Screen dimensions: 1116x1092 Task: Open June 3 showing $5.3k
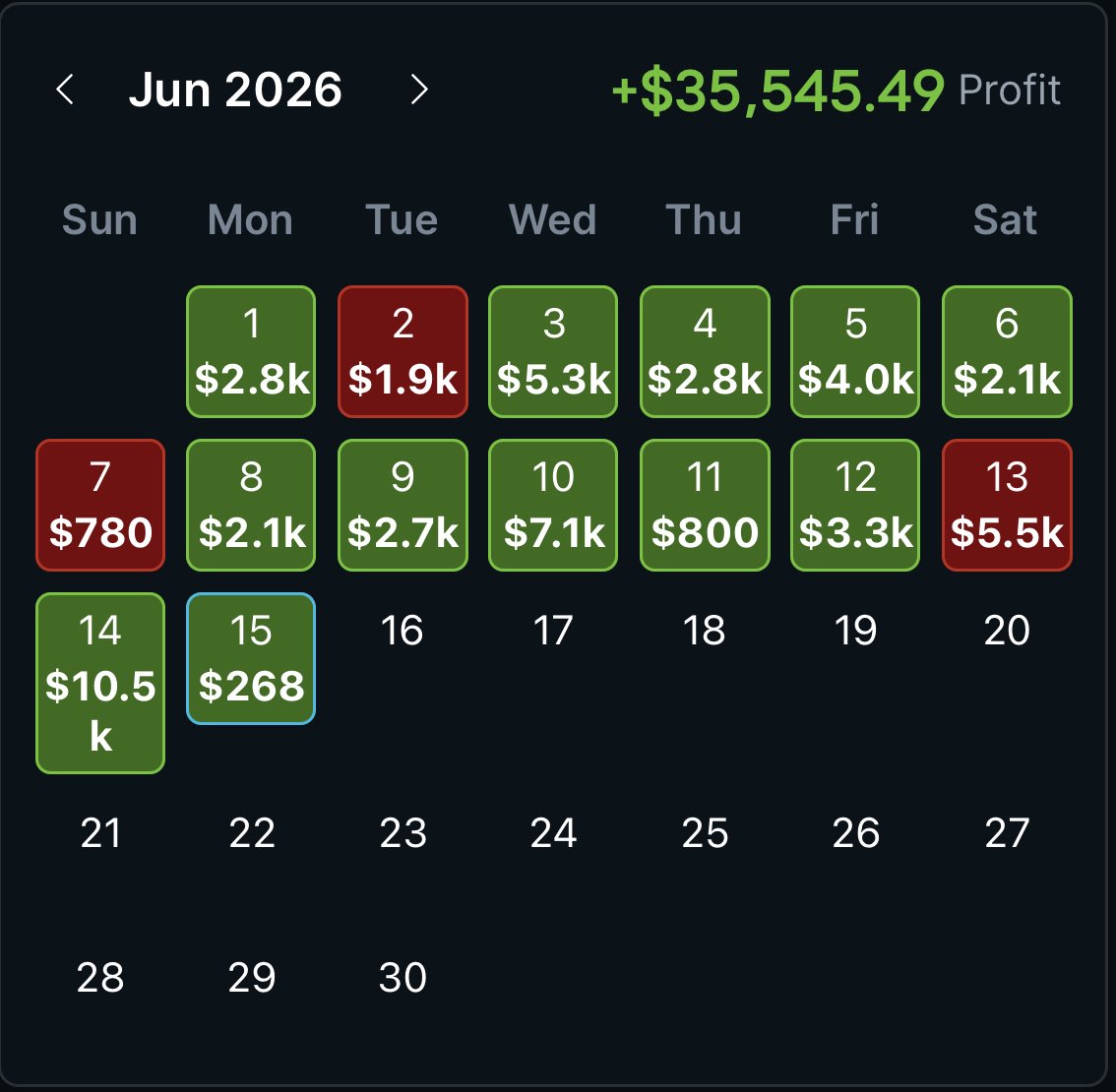[x=553, y=351]
